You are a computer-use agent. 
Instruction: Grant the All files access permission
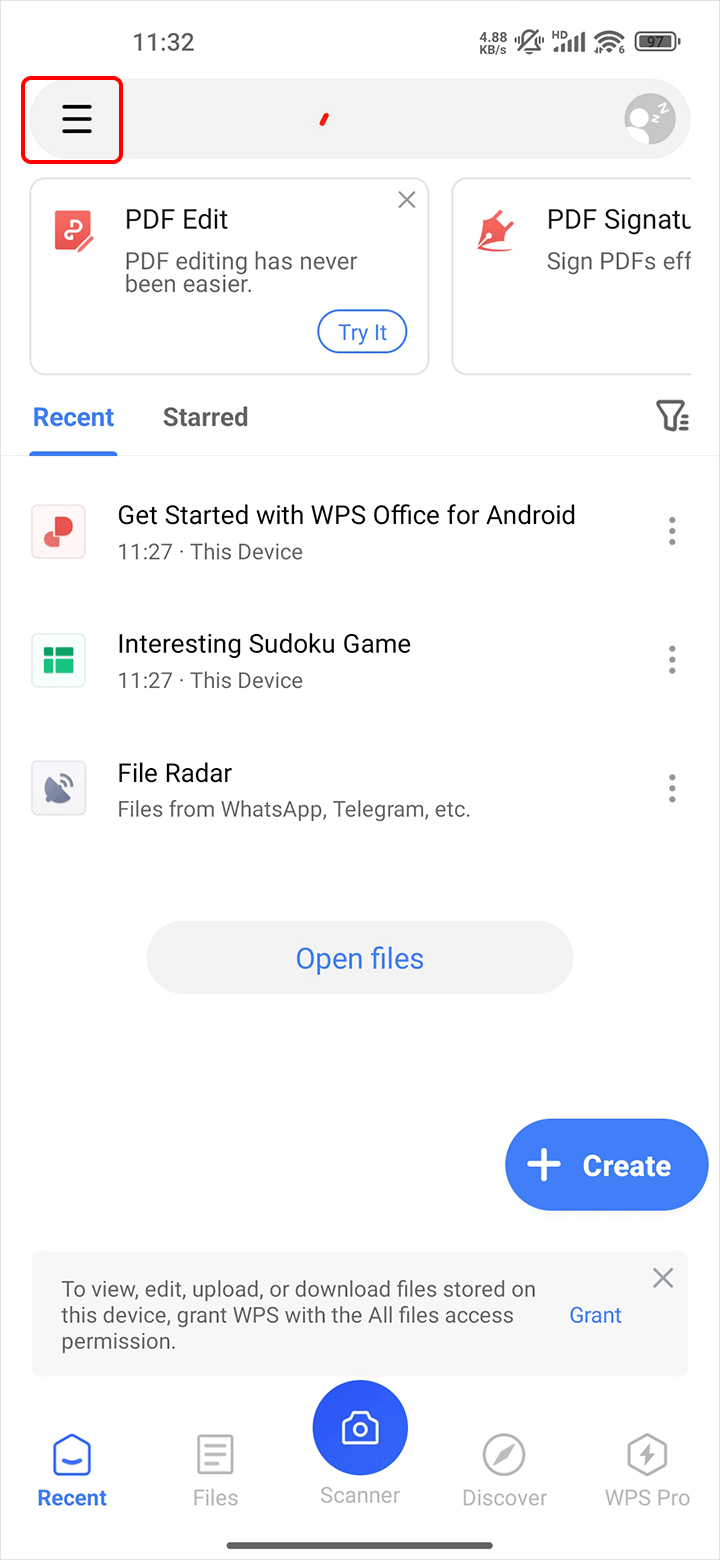(595, 1315)
